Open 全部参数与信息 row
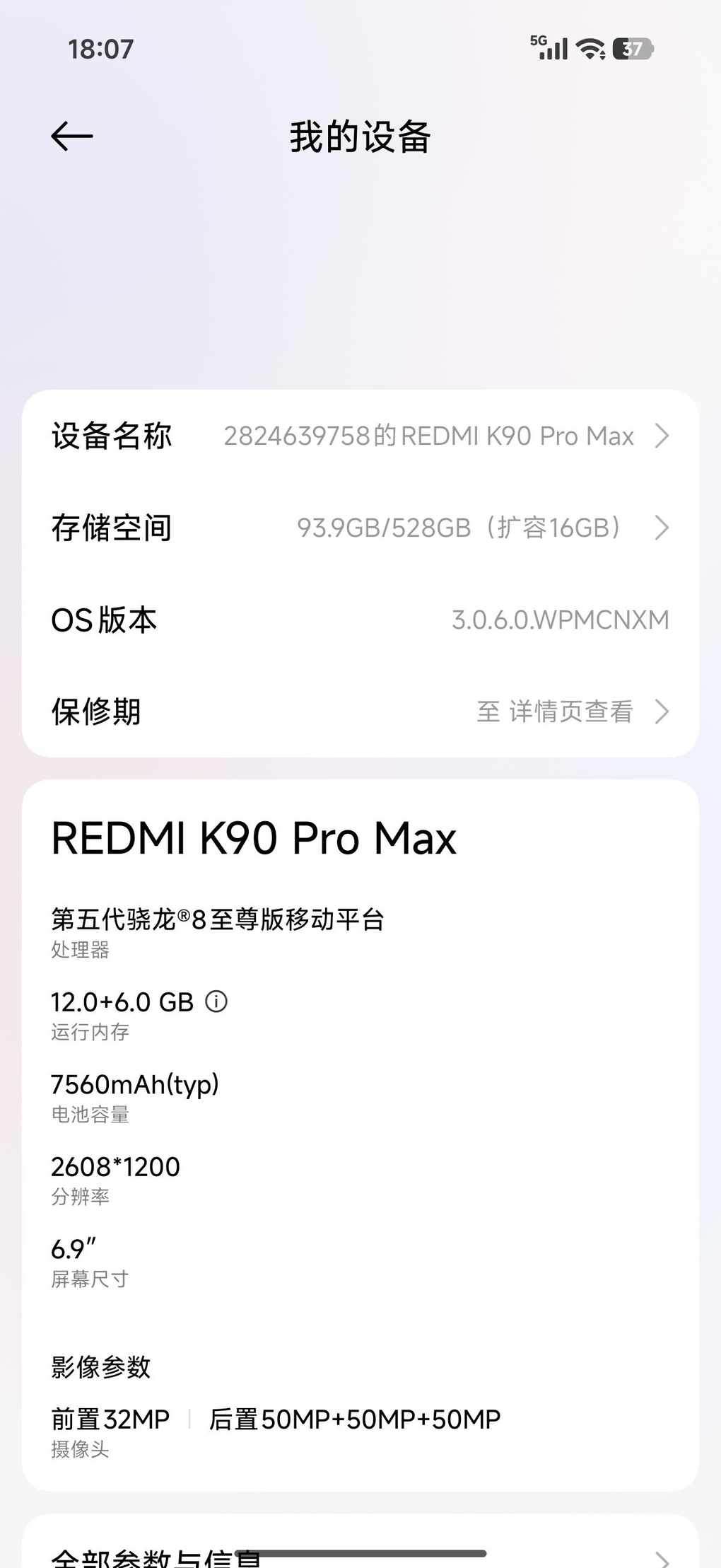The height and width of the screenshot is (1568, 721). click(x=360, y=1555)
